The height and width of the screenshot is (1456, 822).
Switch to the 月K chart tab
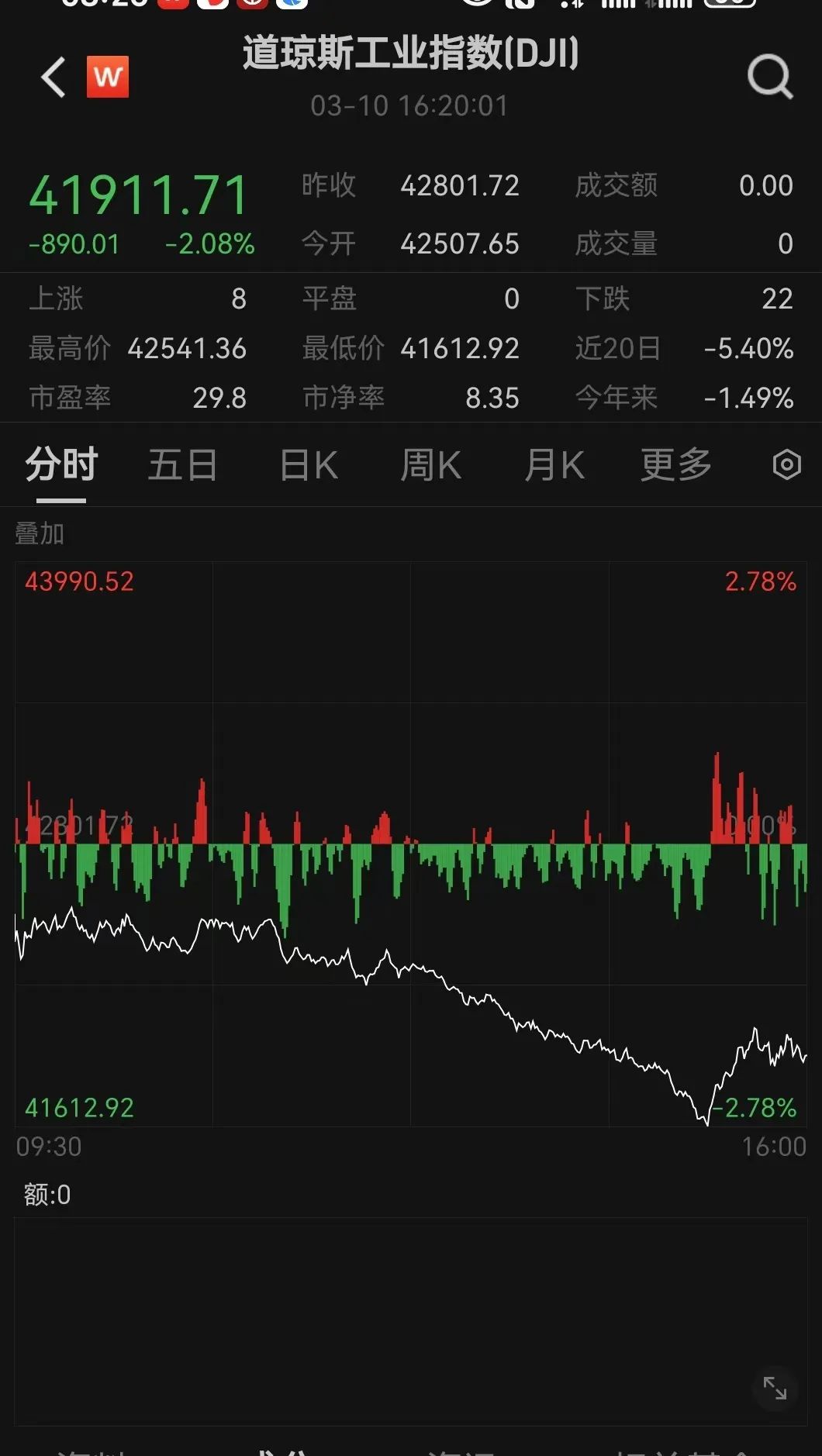coord(554,465)
